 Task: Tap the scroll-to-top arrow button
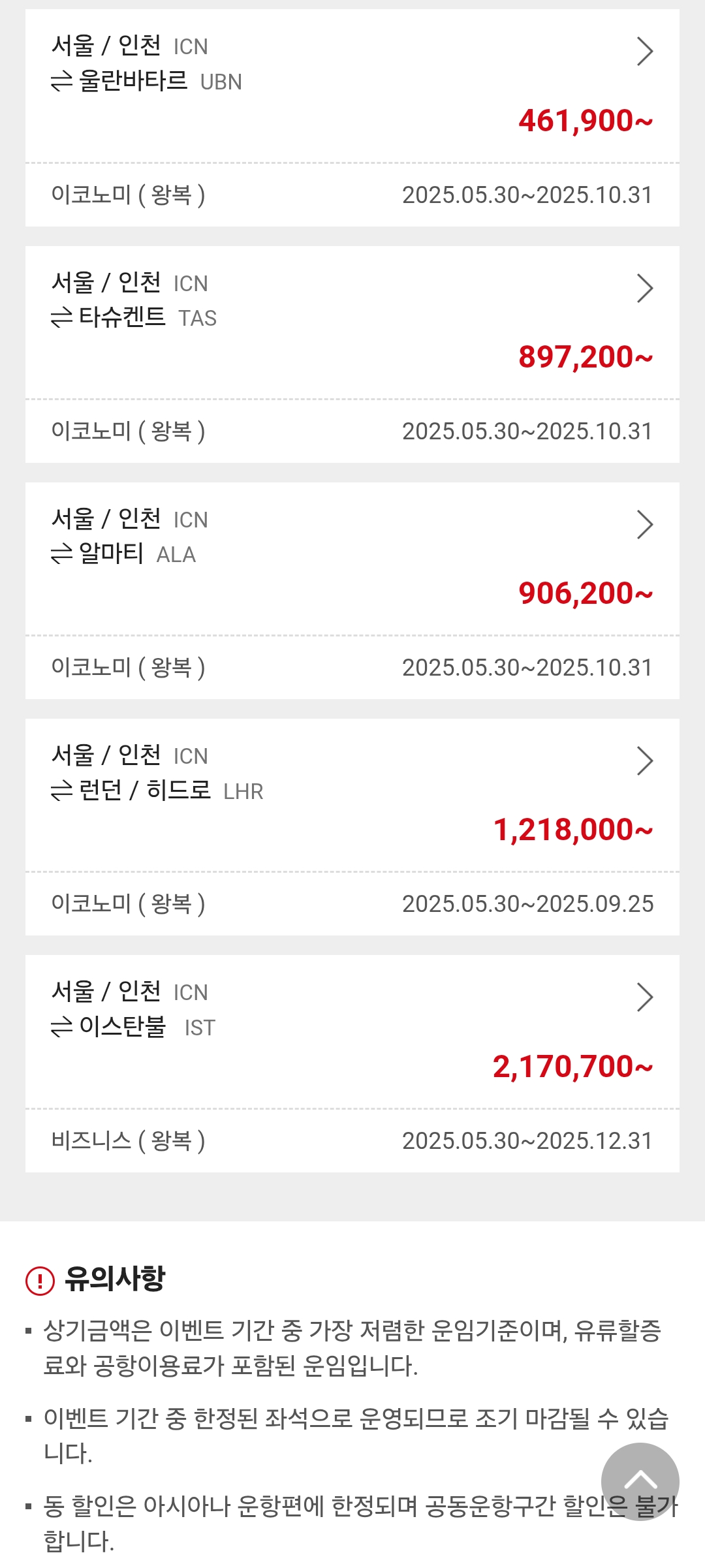[640, 1482]
